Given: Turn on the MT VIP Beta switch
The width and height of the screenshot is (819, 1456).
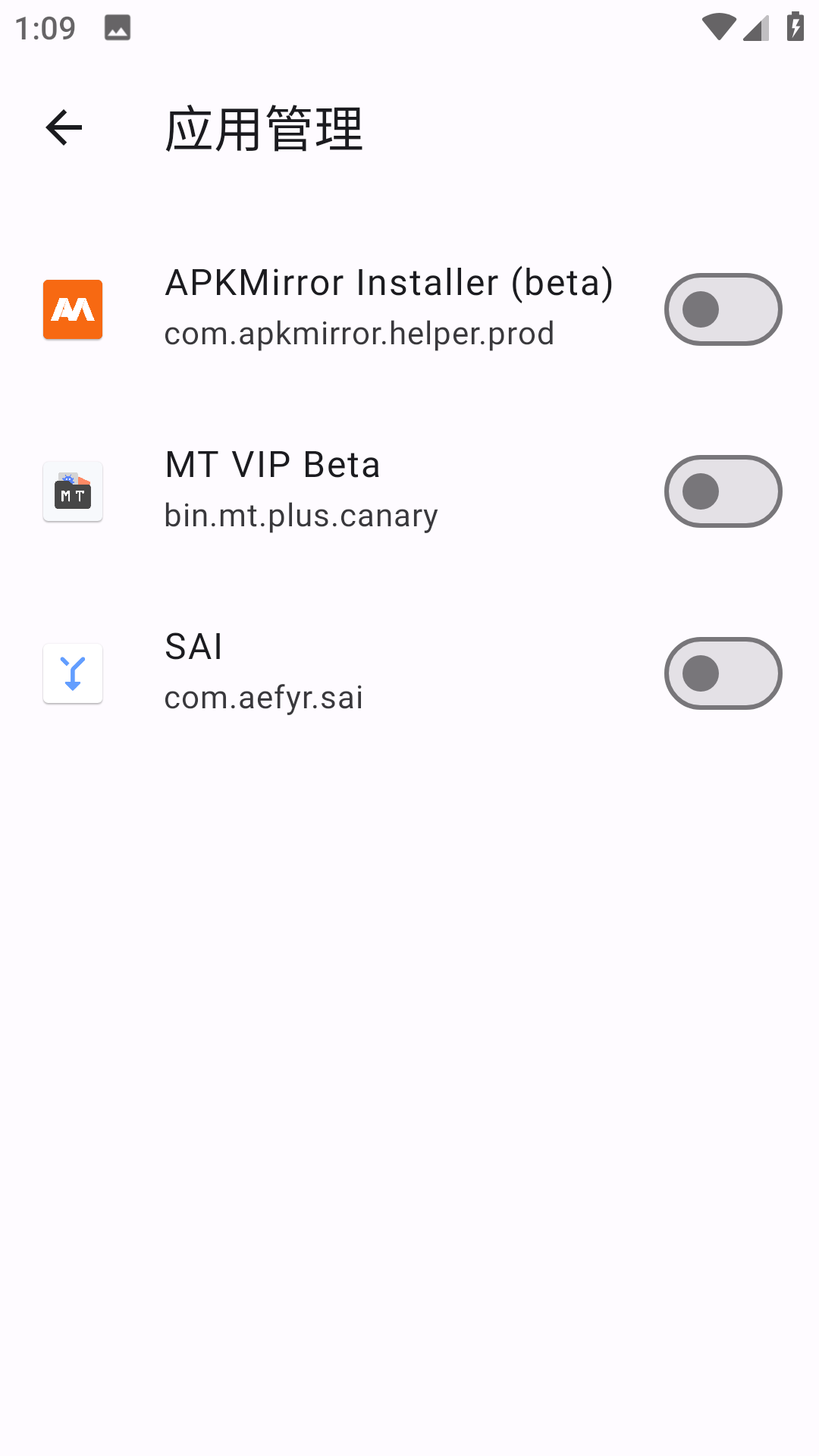Looking at the screenshot, I should tap(723, 491).
